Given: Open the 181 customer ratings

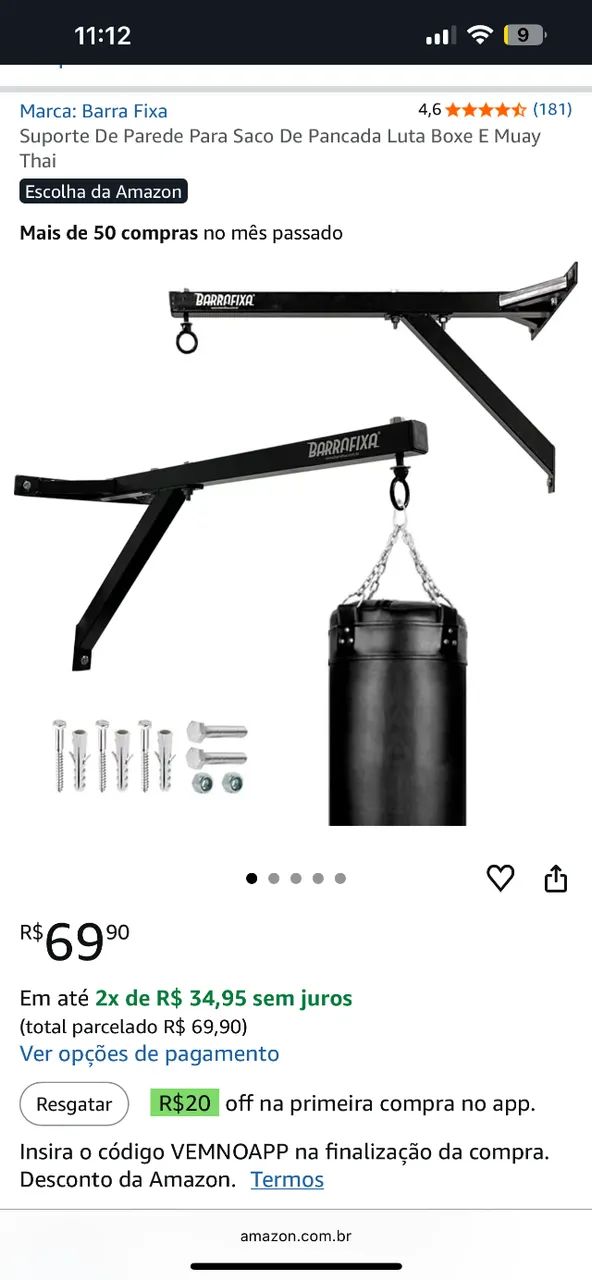Looking at the screenshot, I should point(552,110).
